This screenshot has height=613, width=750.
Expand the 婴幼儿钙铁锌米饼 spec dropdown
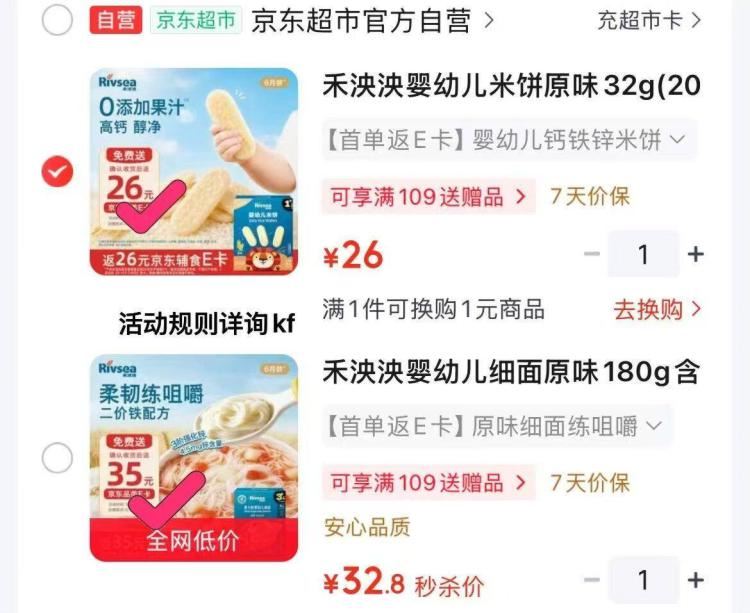point(509,140)
